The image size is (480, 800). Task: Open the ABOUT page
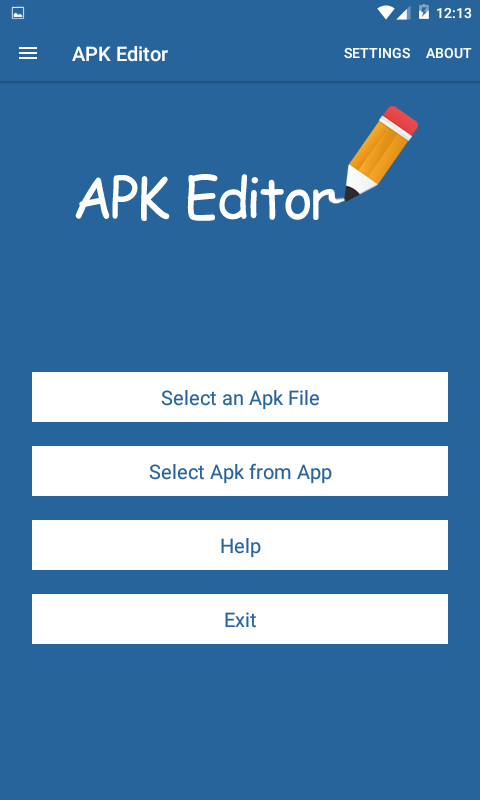click(x=448, y=53)
